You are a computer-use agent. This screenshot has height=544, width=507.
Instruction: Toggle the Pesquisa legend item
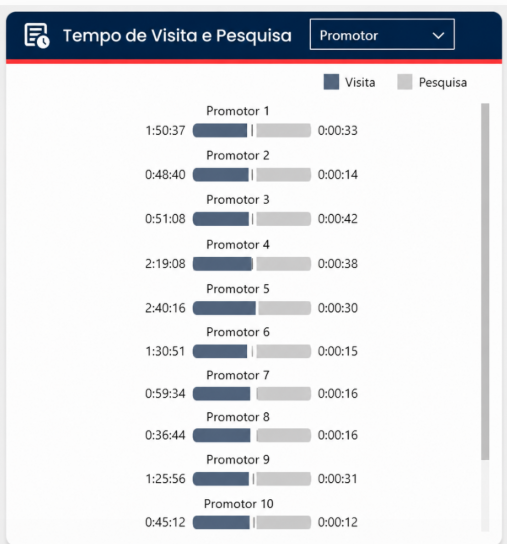point(432,82)
